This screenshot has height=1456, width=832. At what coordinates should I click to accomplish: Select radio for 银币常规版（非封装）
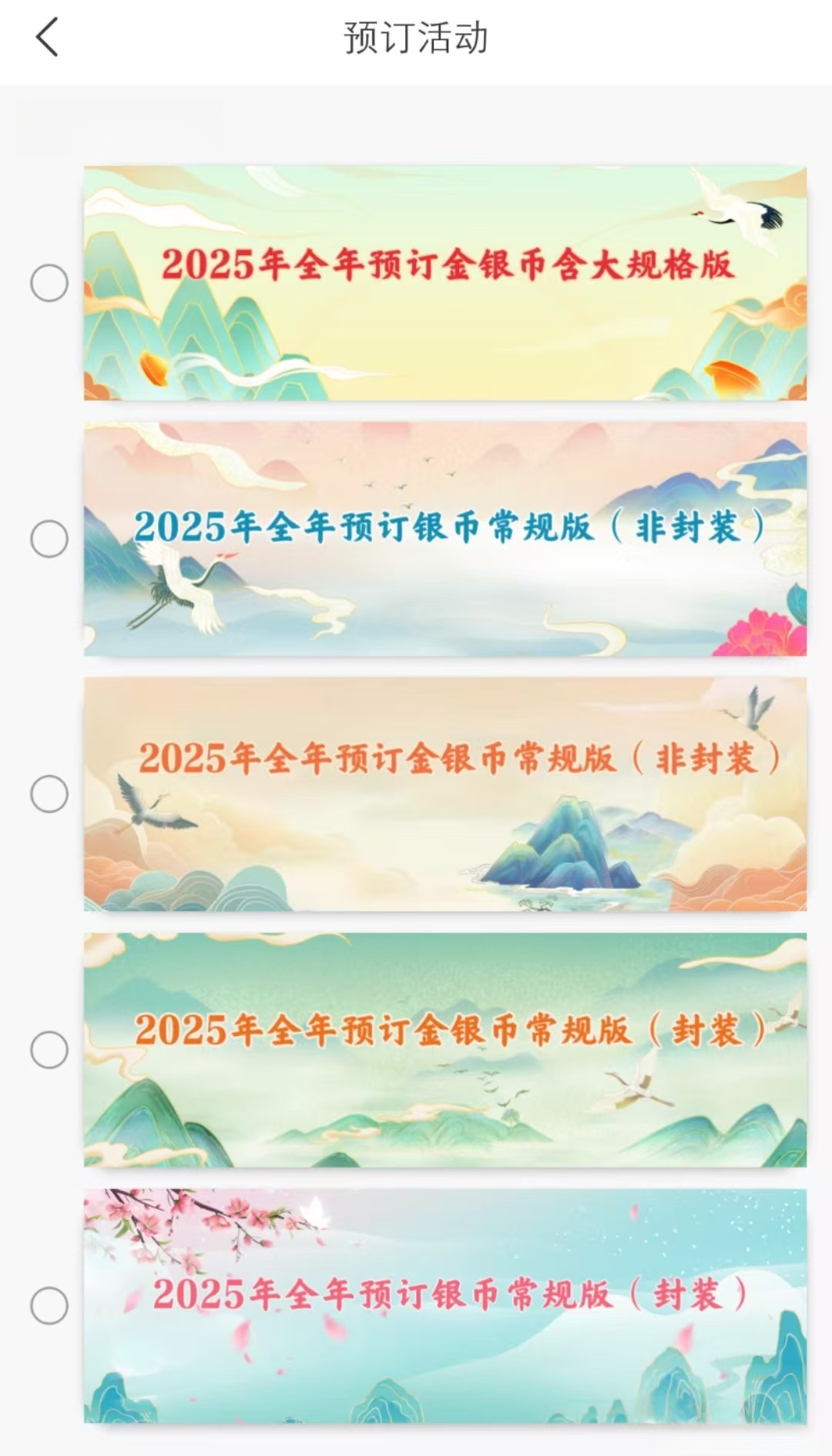click(x=49, y=539)
